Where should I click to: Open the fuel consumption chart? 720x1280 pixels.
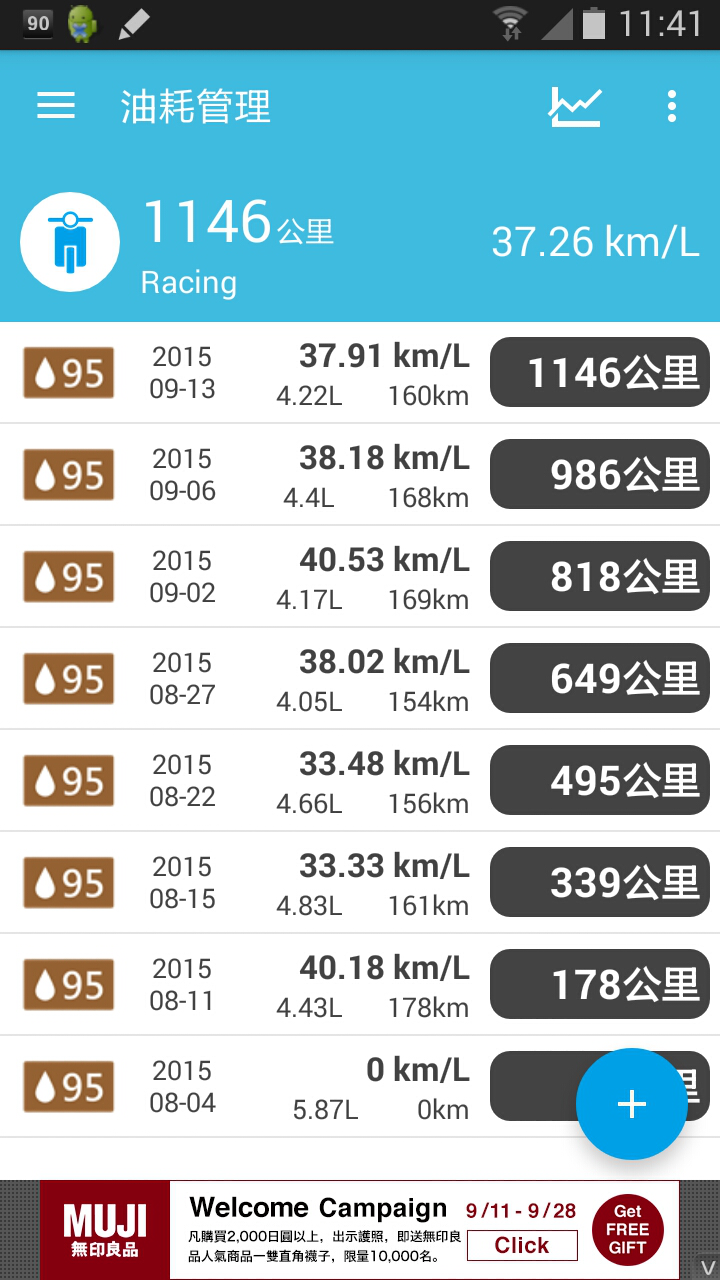click(x=575, y=106)
